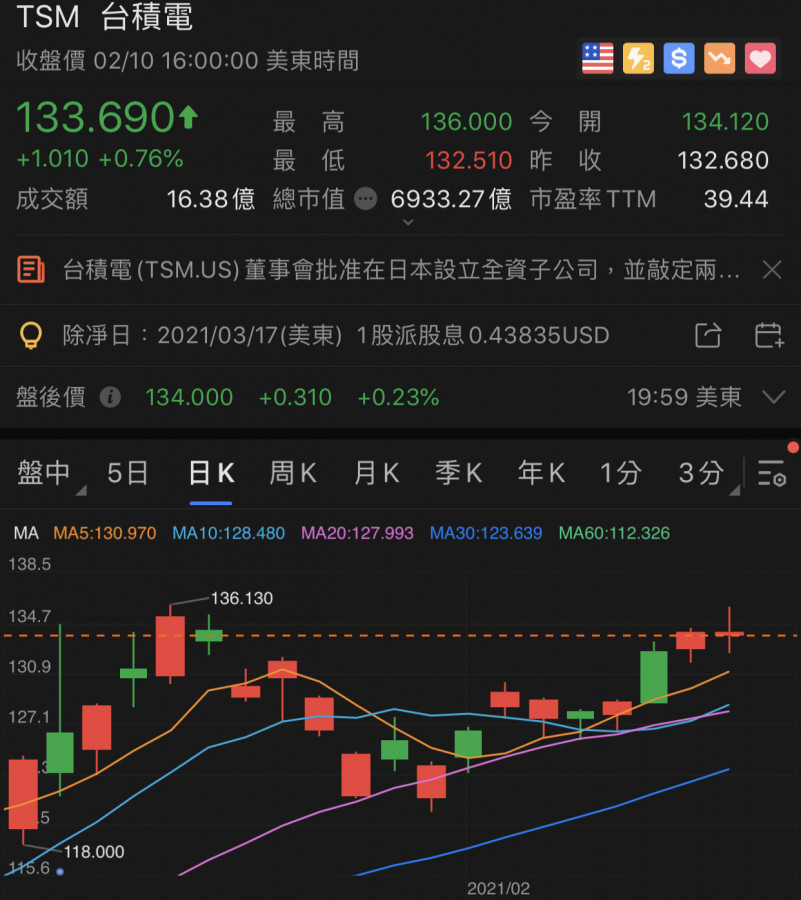Image resolution: width=801 pixels, height=900 pixels.
Task: Expand the after-hours price details
Action: pos(773,397)
